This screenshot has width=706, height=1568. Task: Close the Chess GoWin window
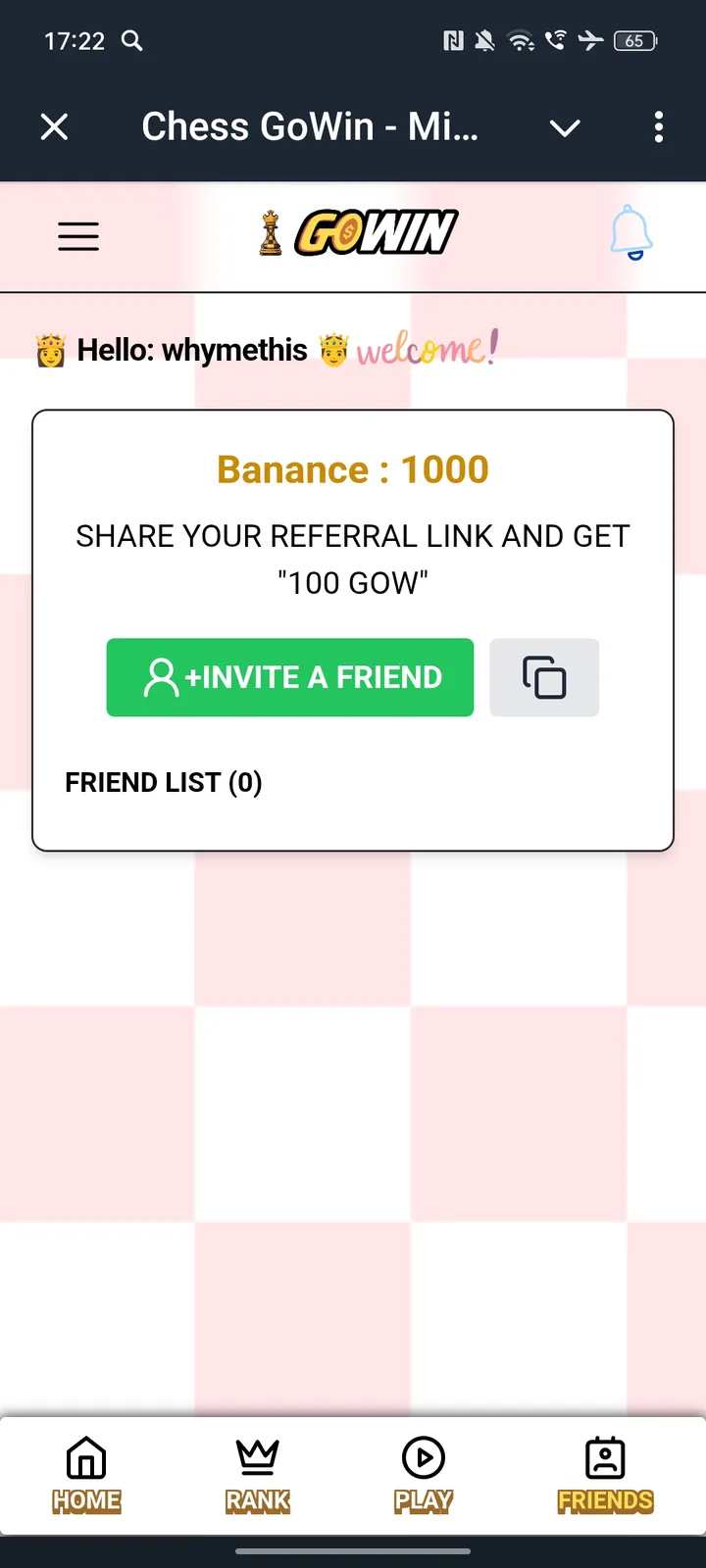click(x=54, y=127)
